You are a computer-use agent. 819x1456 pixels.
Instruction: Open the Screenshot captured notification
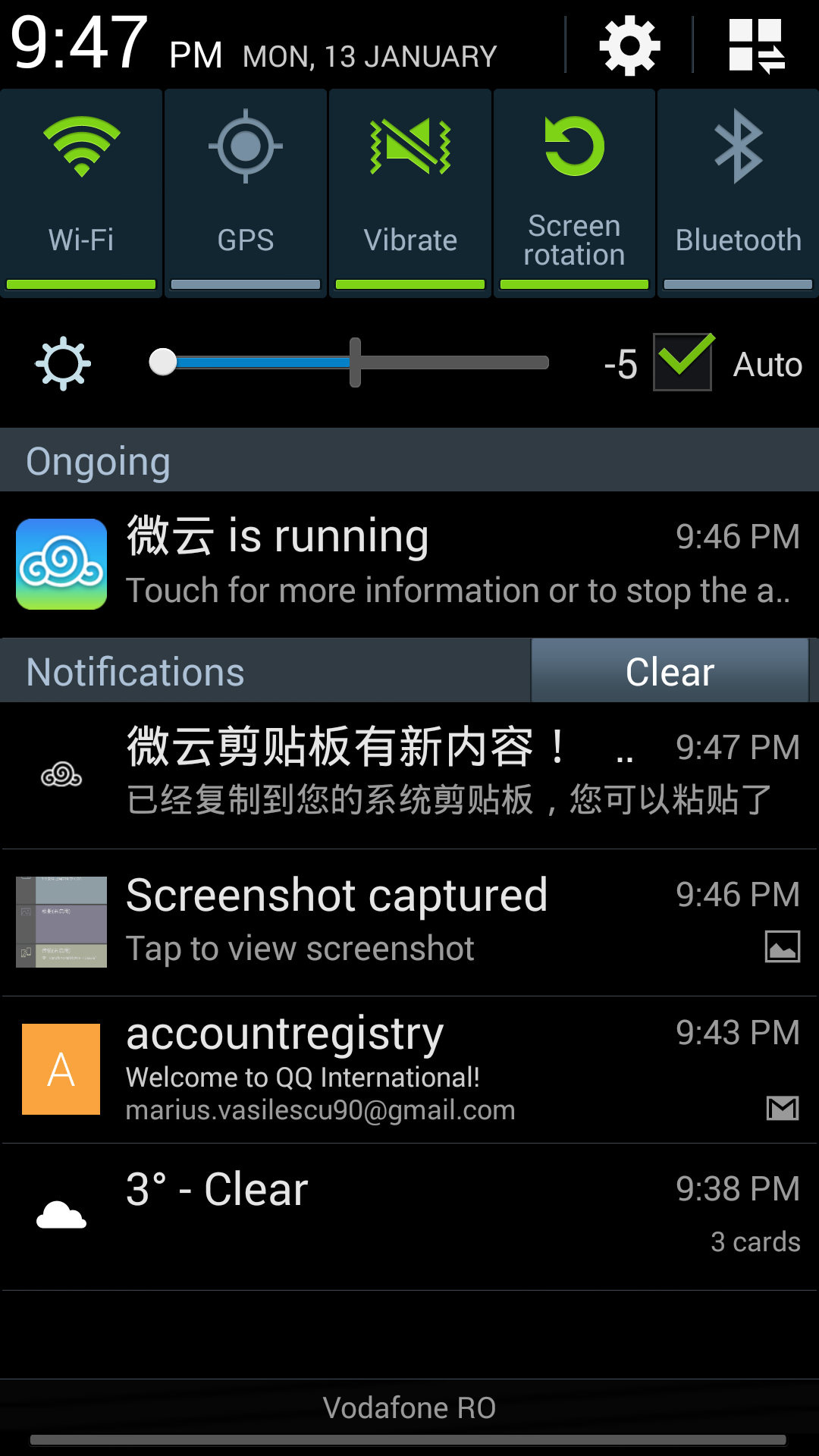409,922
